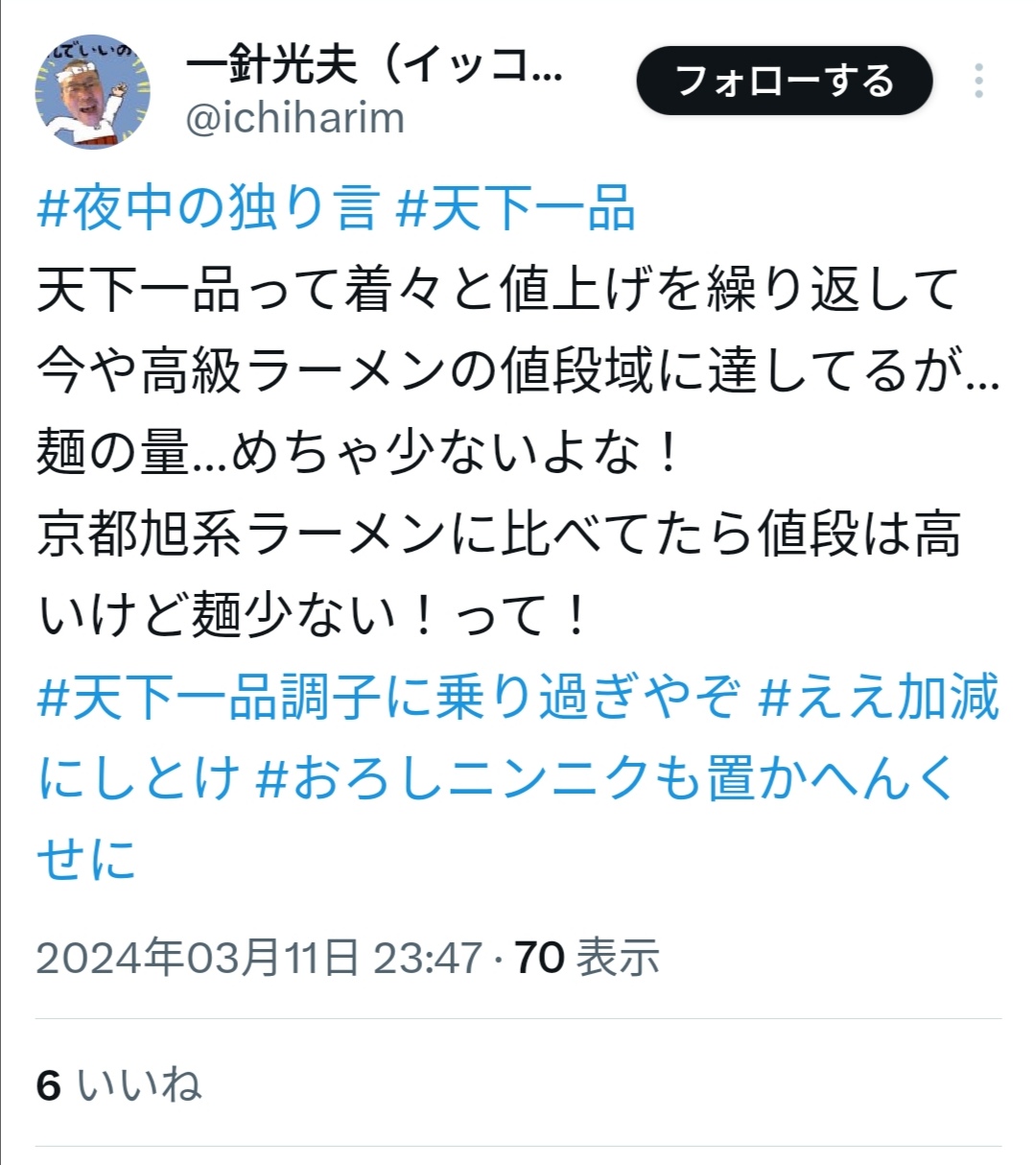
Task: Open the three-dot overflow menu
Action: (977, 82)
